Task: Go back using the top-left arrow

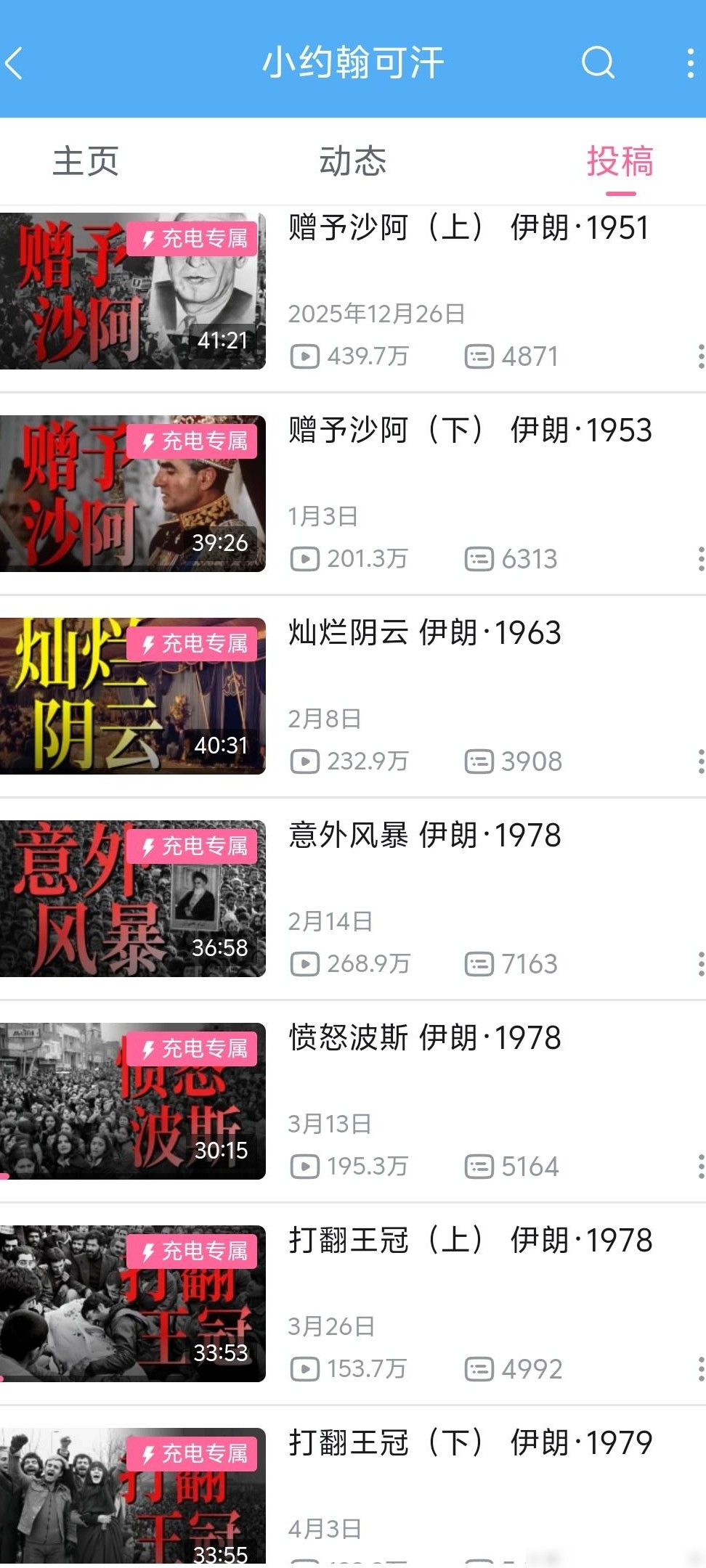Action: 15,63
